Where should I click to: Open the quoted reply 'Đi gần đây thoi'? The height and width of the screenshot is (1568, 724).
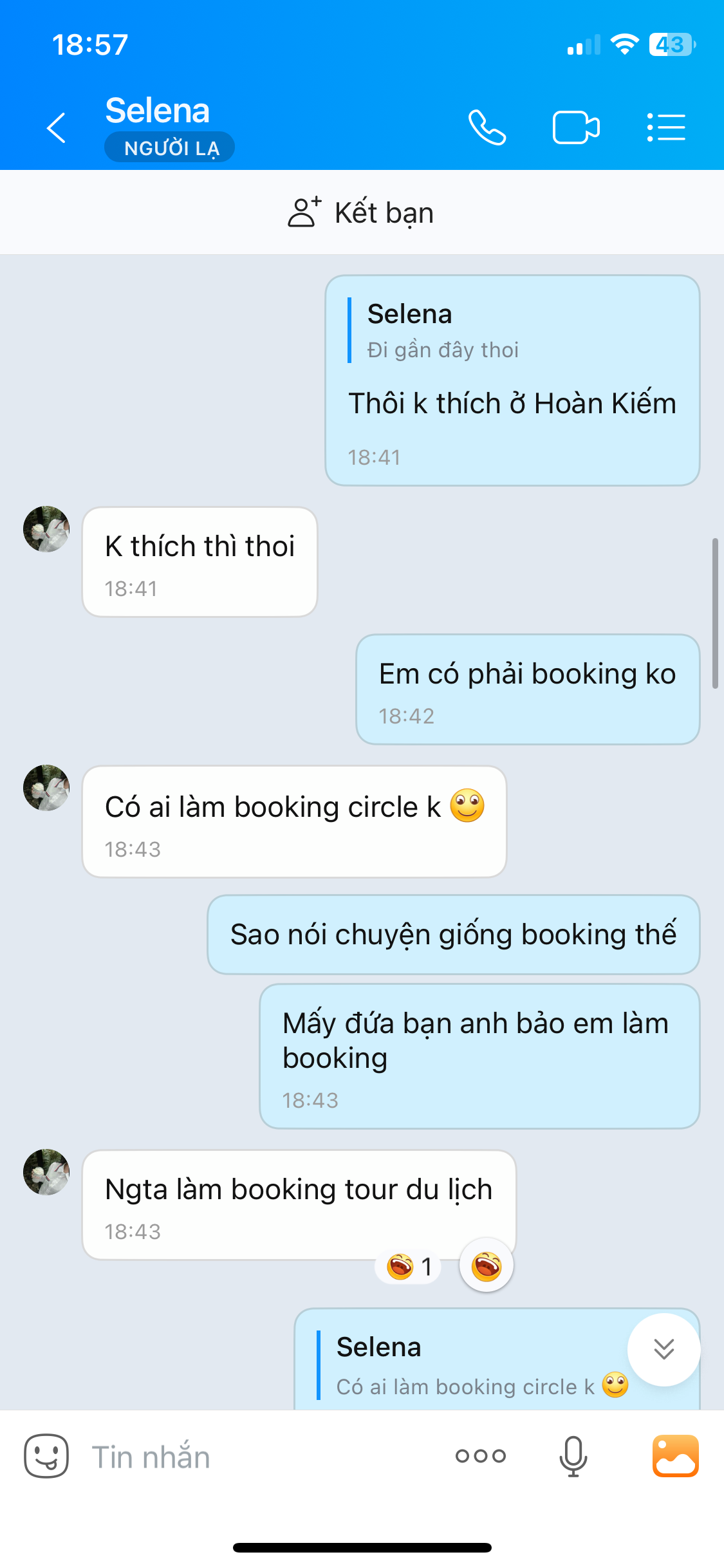coord(444,331)
